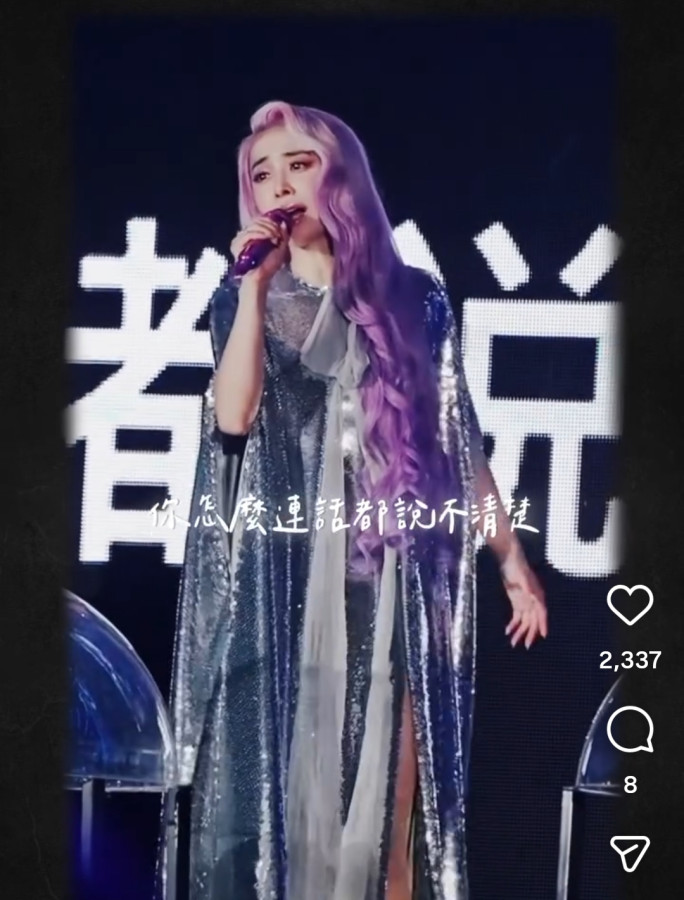Share this reel via the paper plane
This screenshot has width=684, height=900.
pos(630,852)
